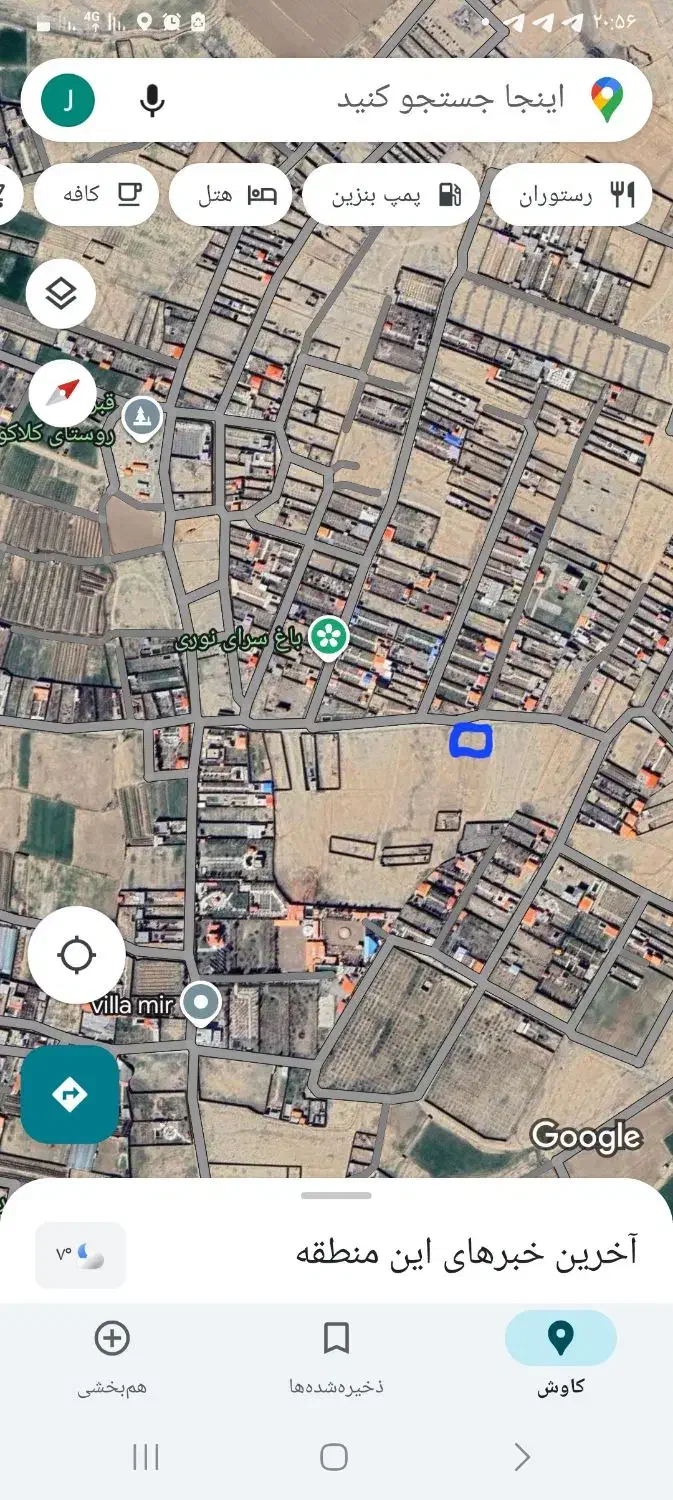Switch to the ذخیره‌شده‌ها tab
673x1500 pixels.
point(336,1357)
